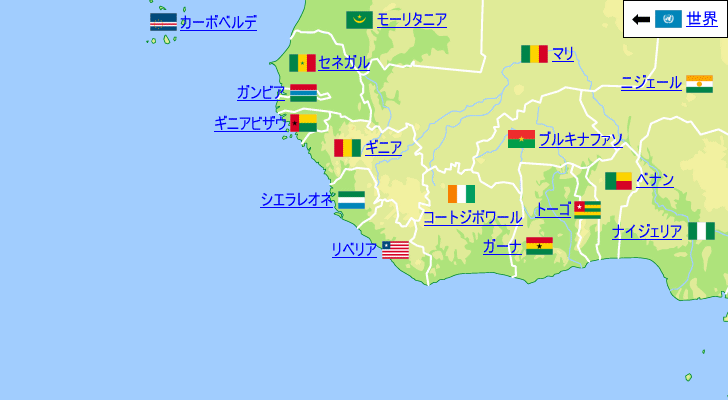Open the 世界 world link
Screen dimensions: 728x400
tap(701, 19)
